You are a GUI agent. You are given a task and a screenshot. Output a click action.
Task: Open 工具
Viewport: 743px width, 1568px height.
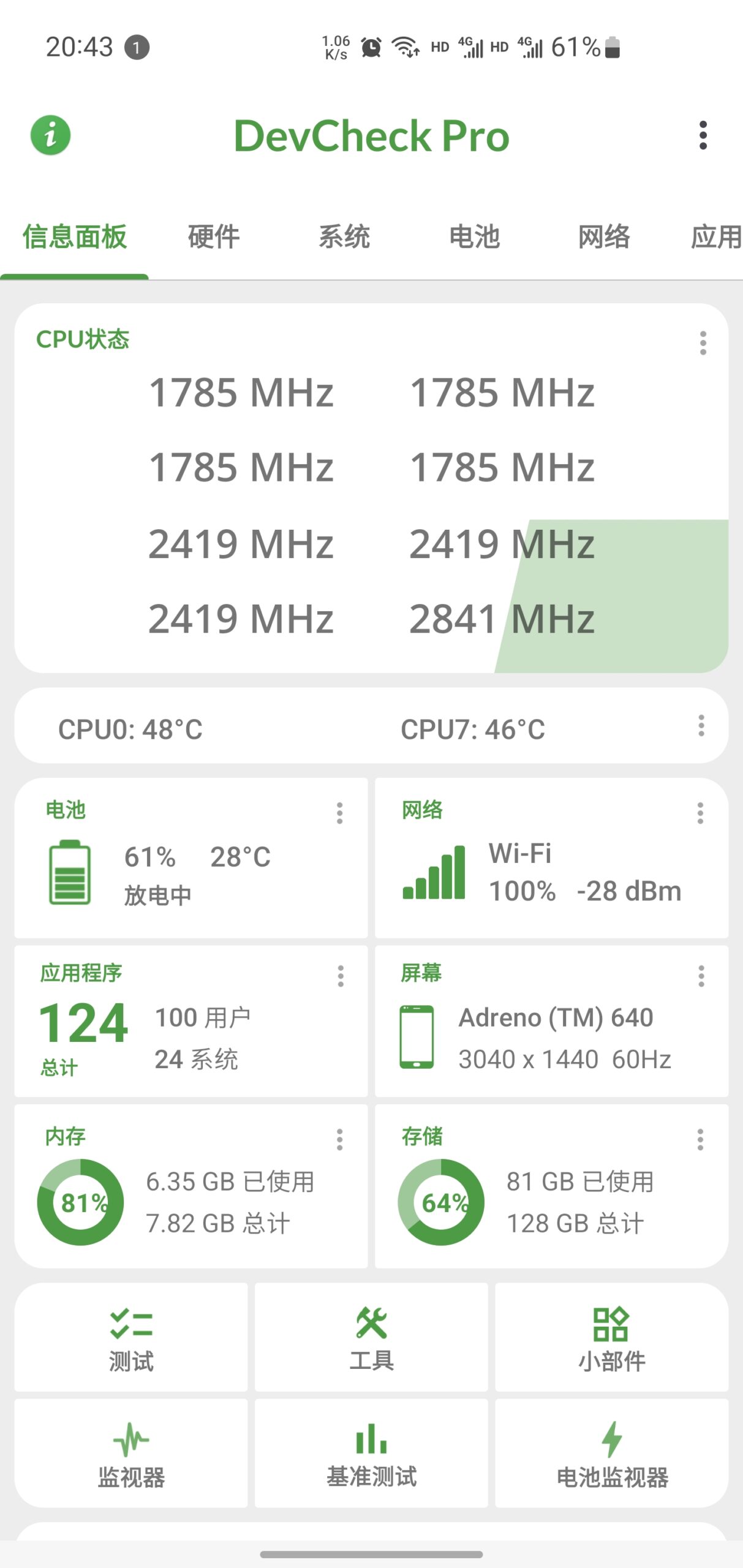coord(371,1337)
